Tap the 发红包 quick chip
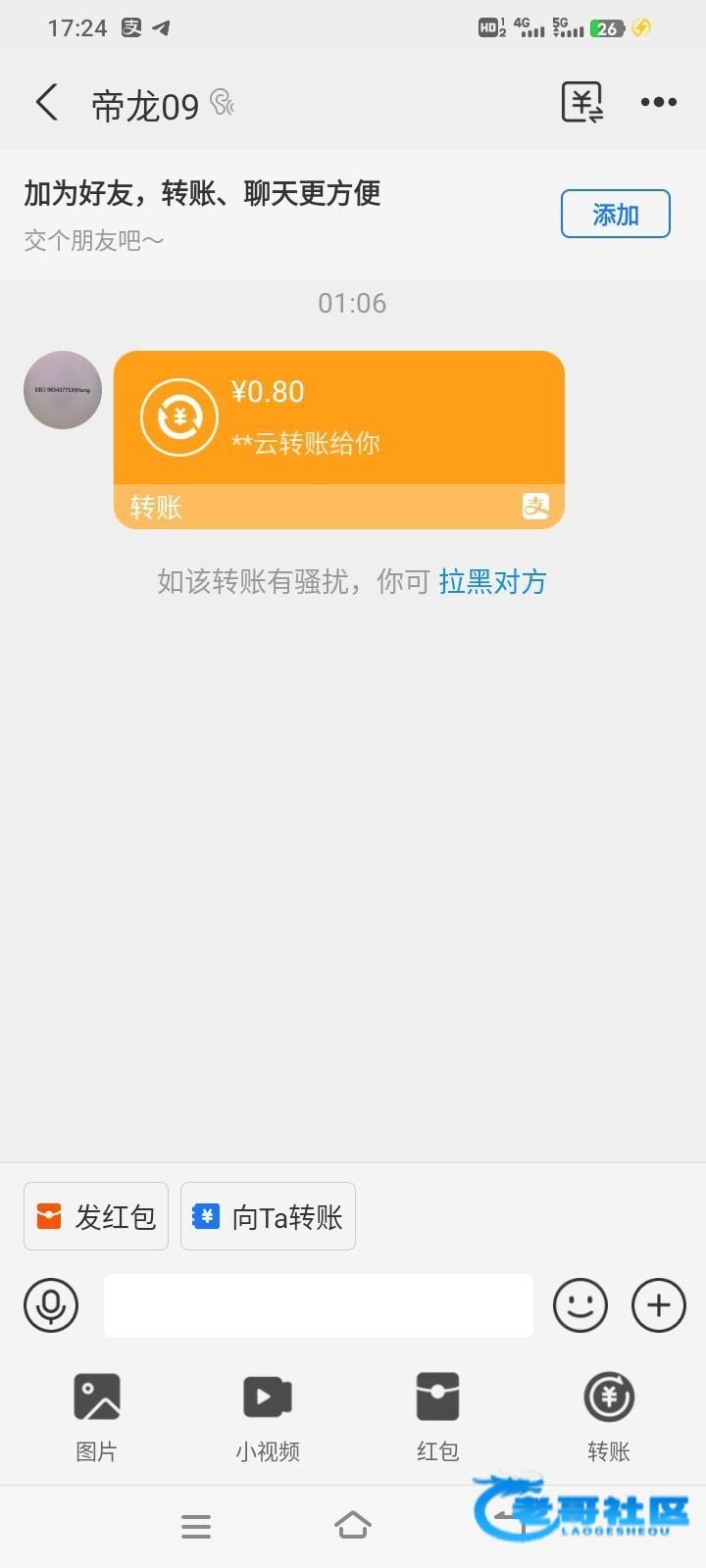This screenshot has height=1568, width=706. point(96,1216)
